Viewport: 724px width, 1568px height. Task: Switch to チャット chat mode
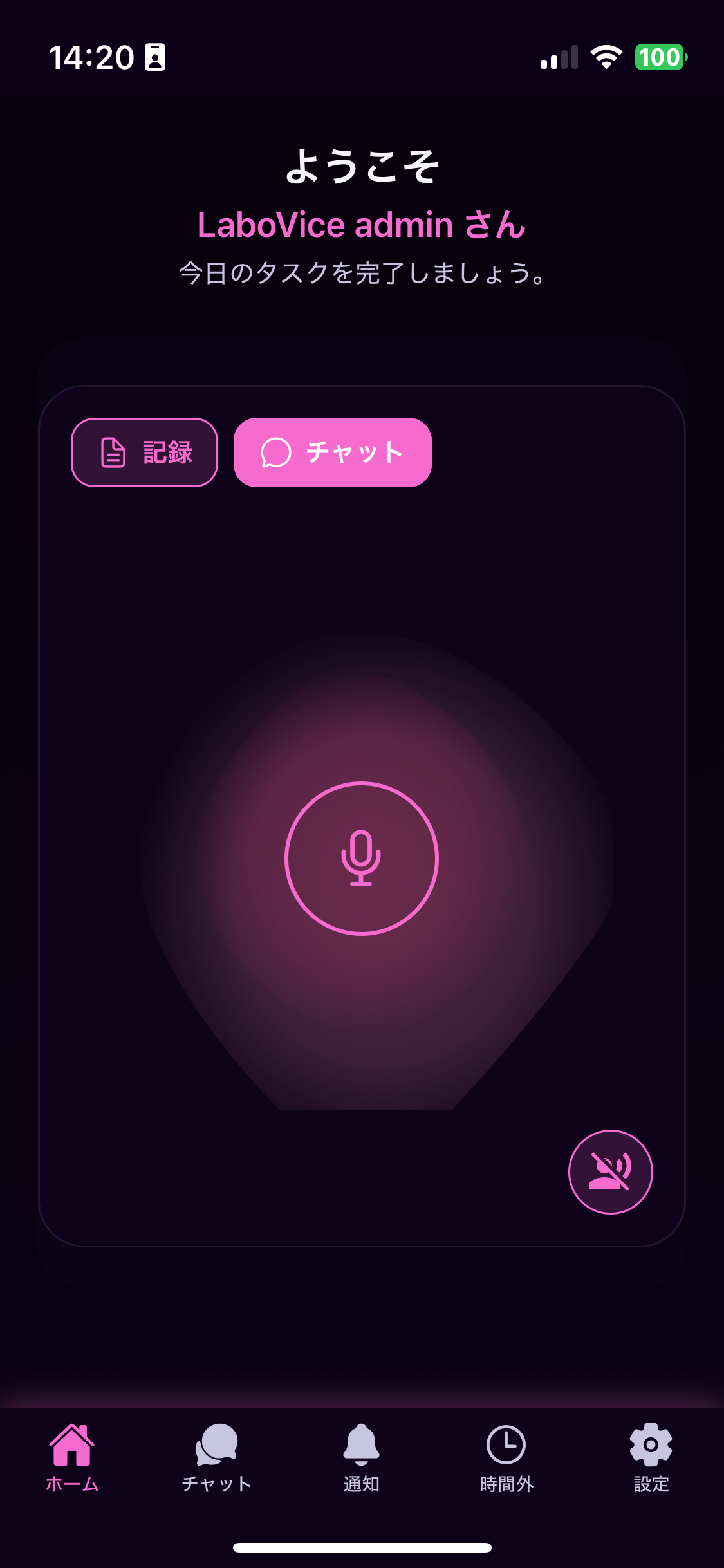[333, 452]
